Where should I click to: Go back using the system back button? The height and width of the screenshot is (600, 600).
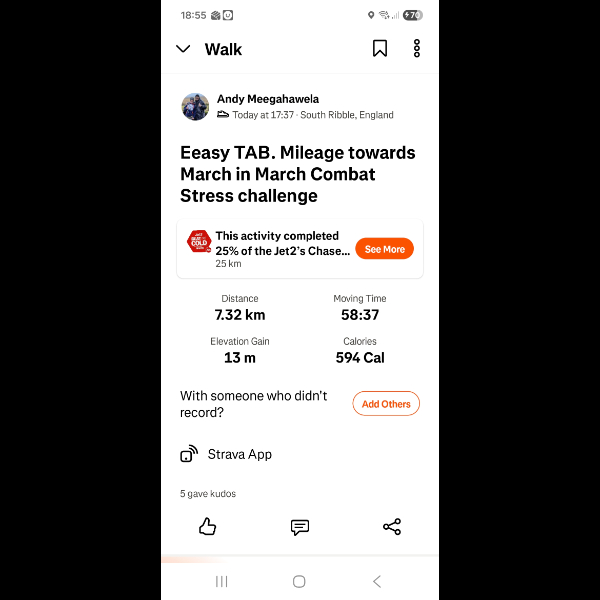[x=377, y=581]
